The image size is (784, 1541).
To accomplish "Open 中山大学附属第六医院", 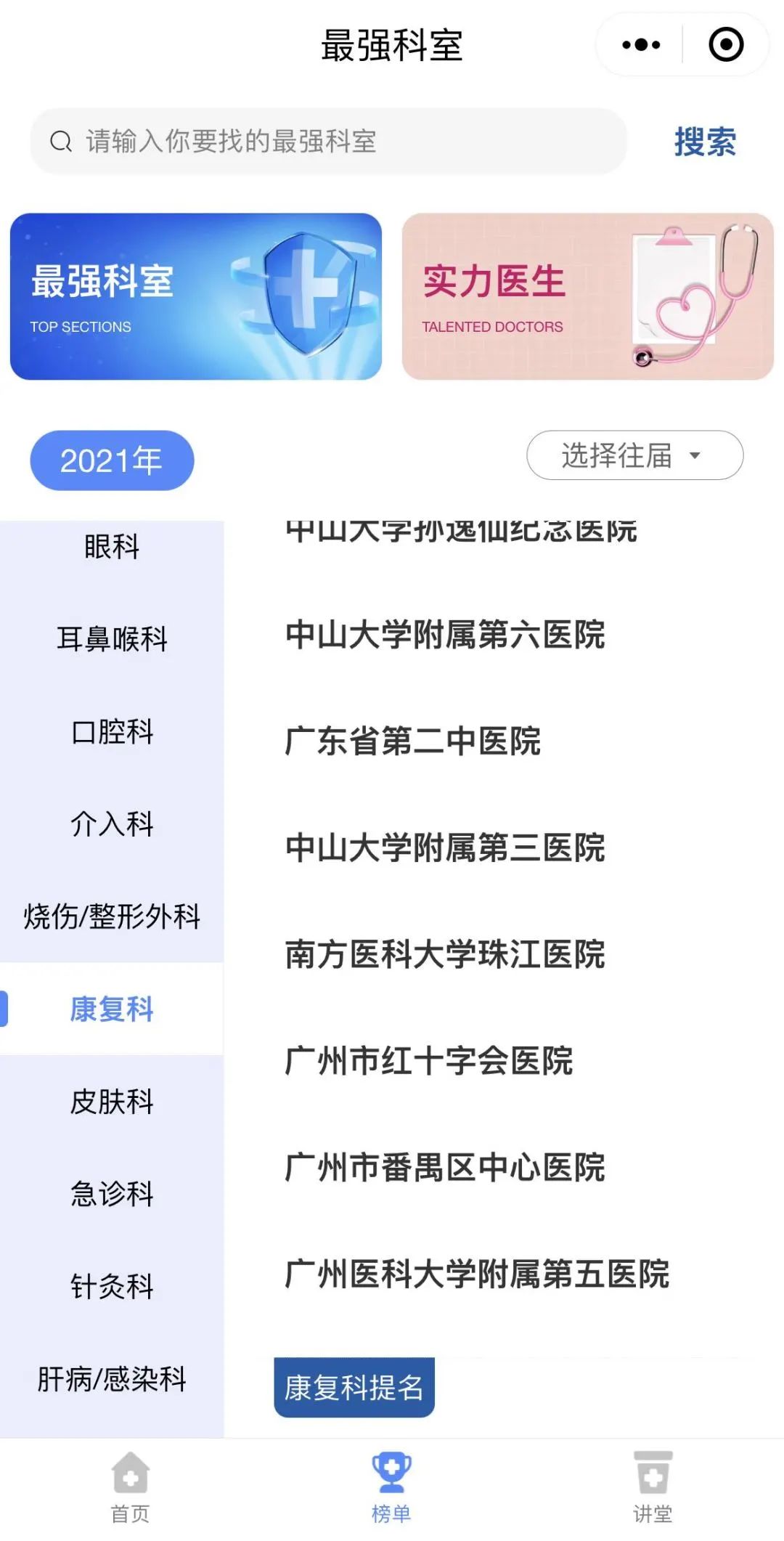I will click(x=445, y=635).
